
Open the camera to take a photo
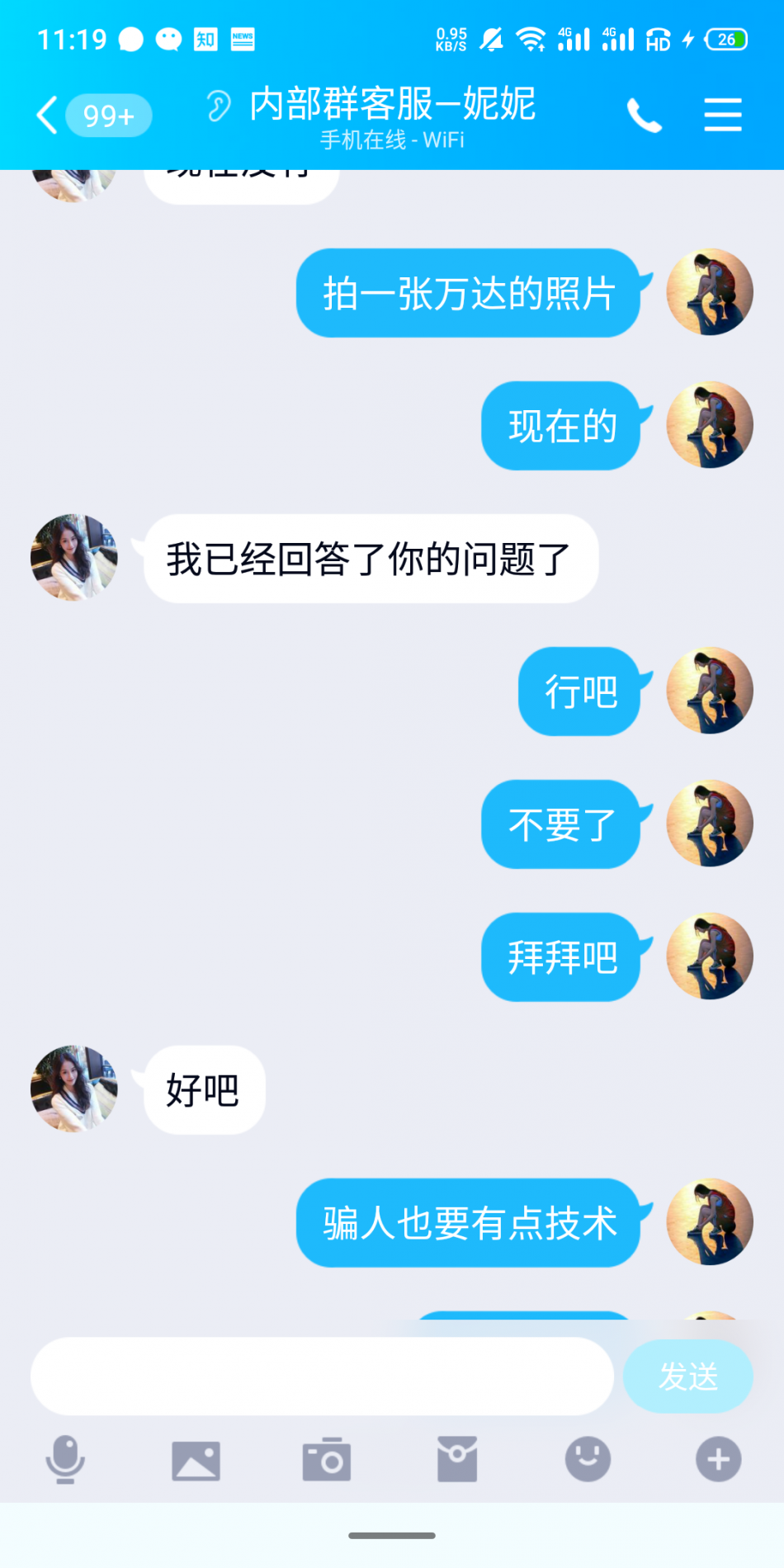coord(327,1460)
